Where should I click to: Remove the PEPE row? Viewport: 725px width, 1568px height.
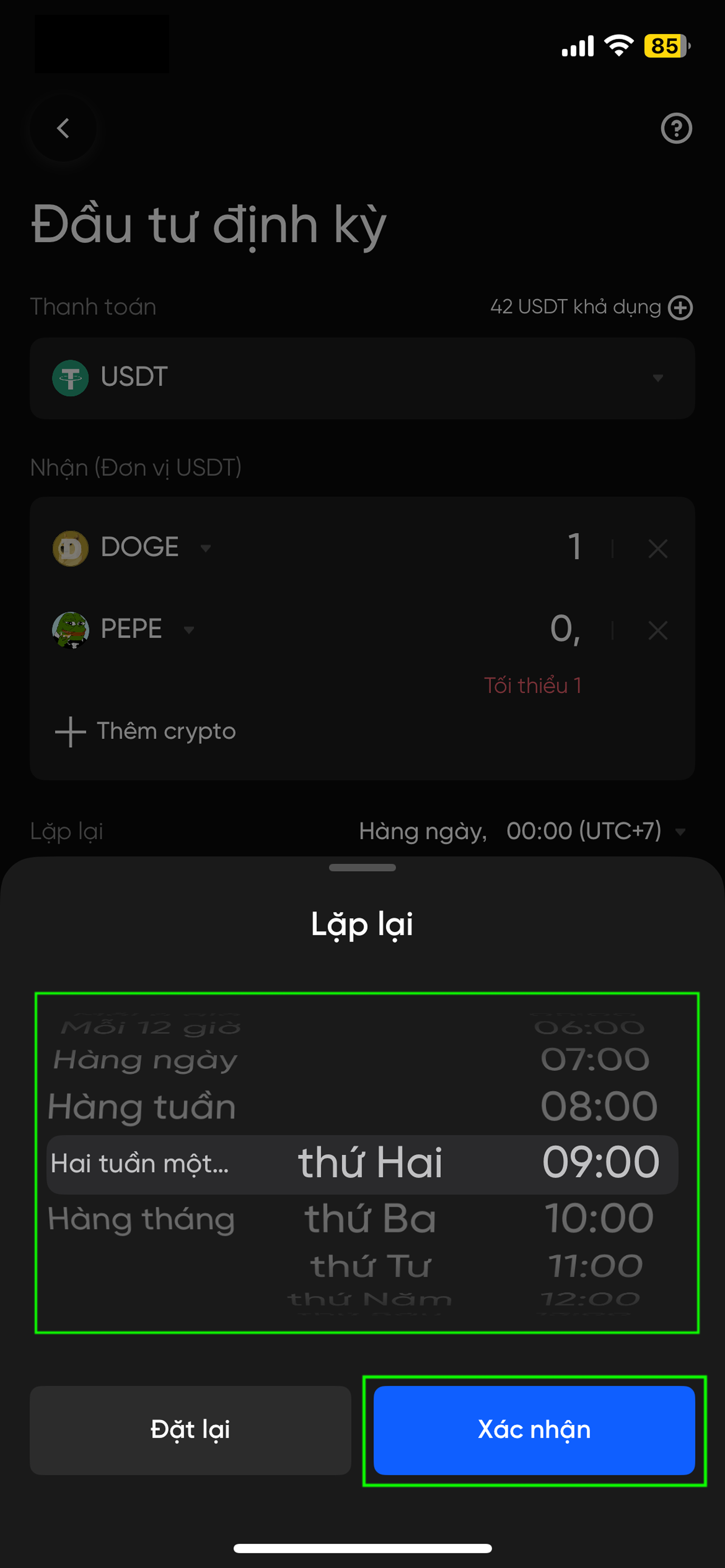click(x=658, y=630)
